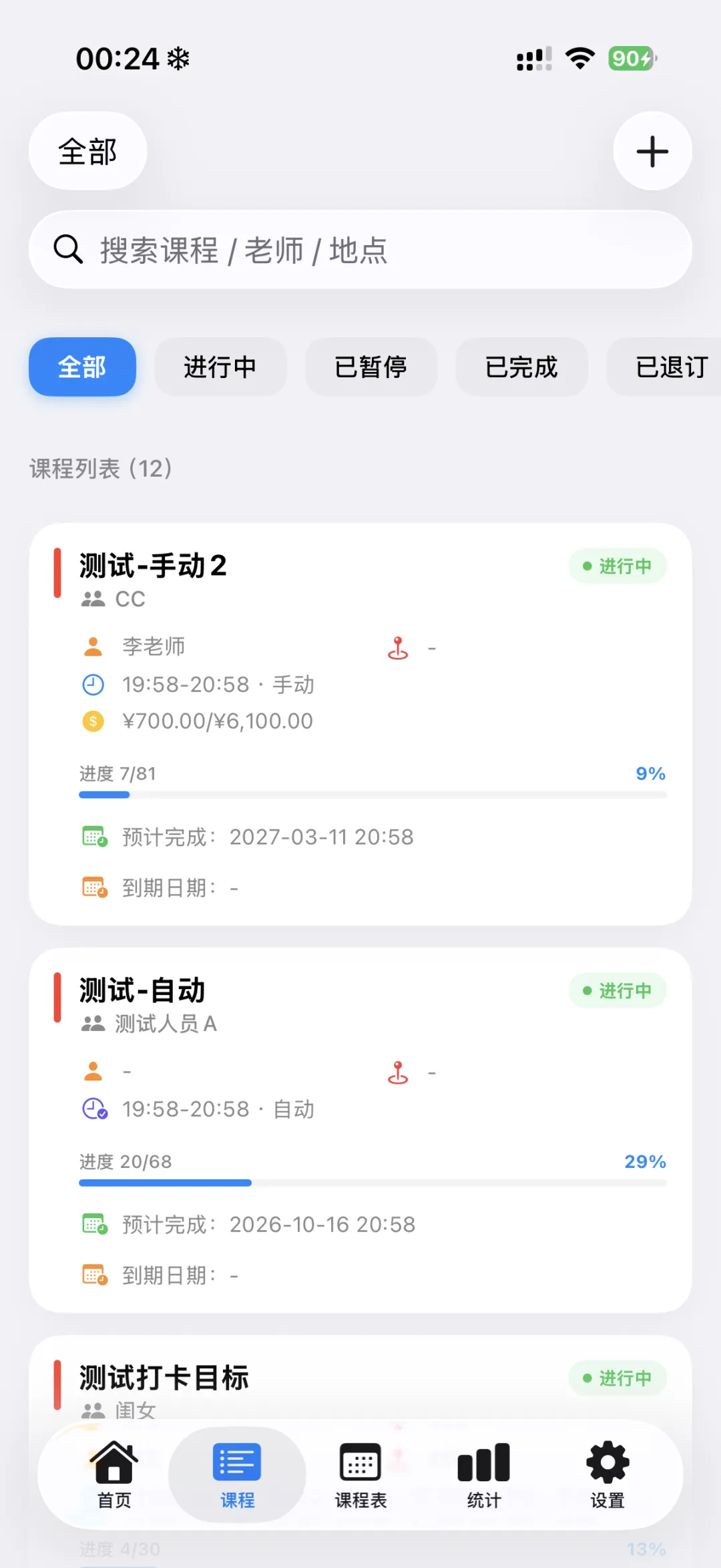The width and height of the screenshot is (721, 1568).
Task: Tap the plus button to add a course
Action: pyautogui.click(x=652, y=151)
